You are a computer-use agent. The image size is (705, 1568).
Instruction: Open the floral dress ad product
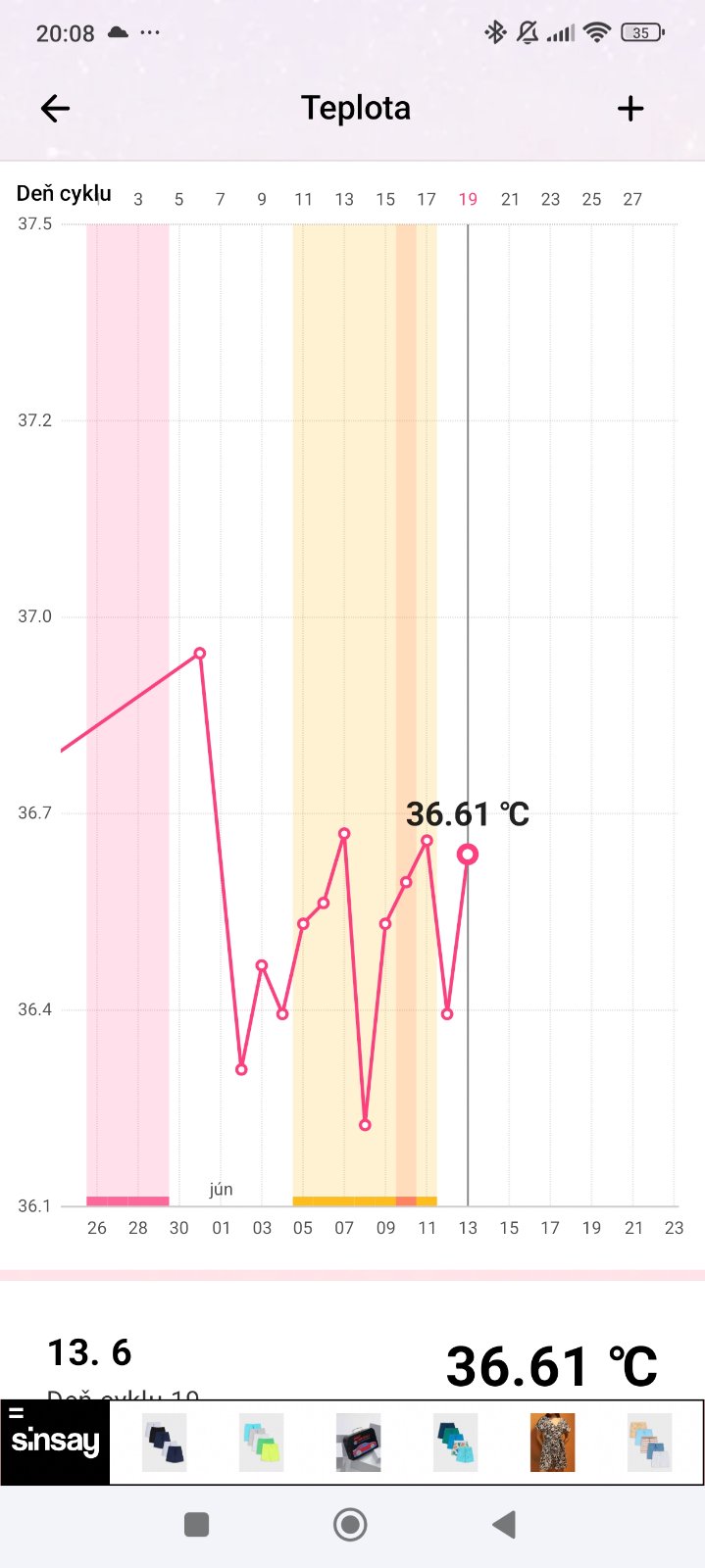point(552,1442)
